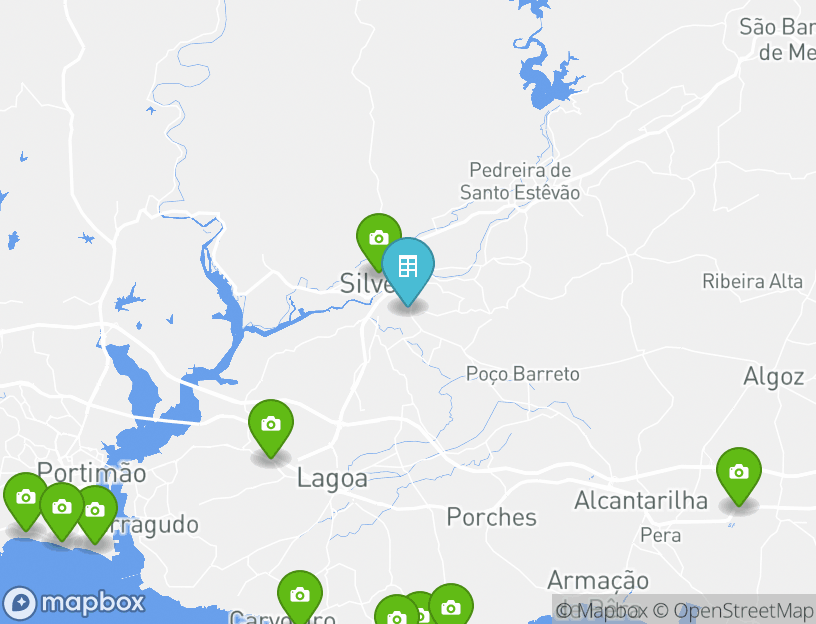Open the green camera marker beside Silves
The width and height of the screenshot is (816, 624).
(378, 239)
